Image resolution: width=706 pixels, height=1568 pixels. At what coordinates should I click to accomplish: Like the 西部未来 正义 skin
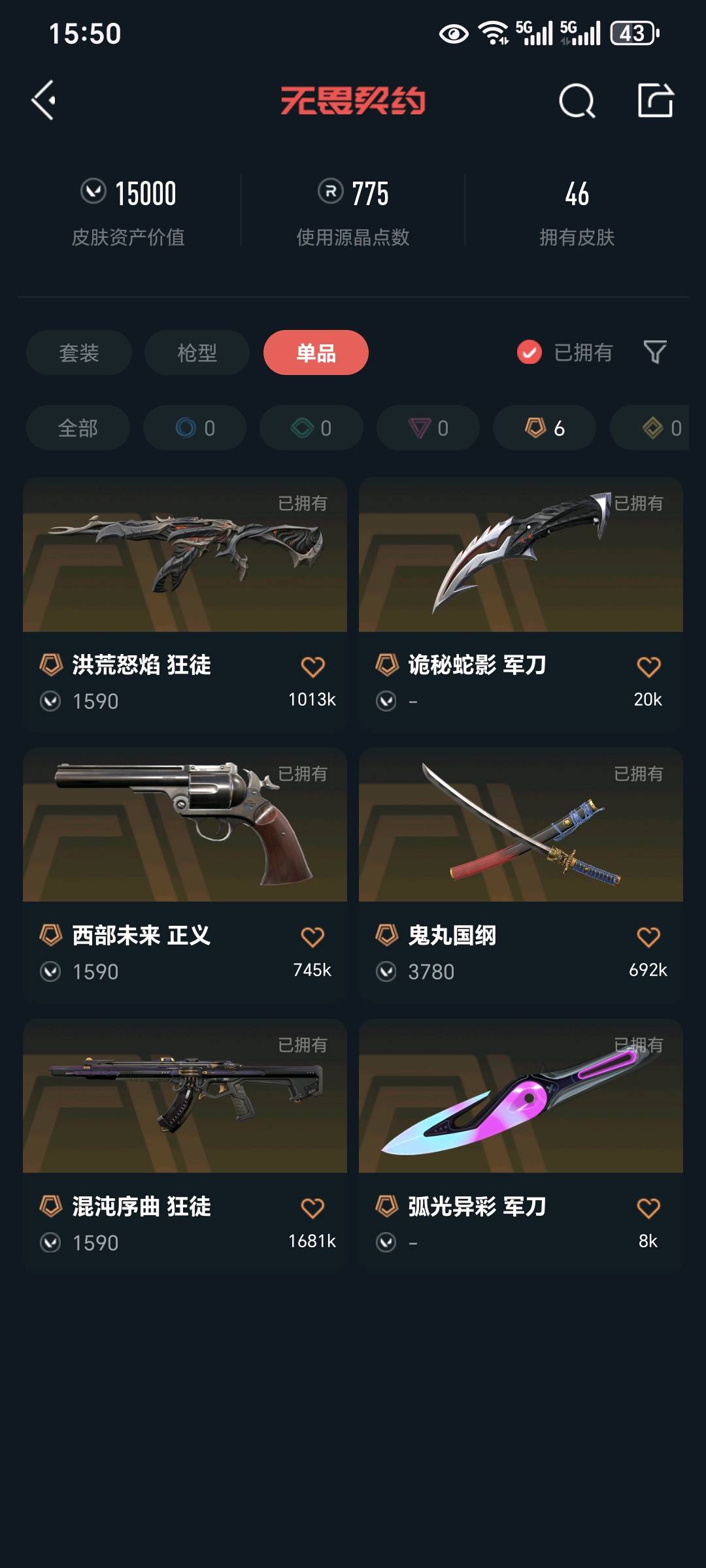(x=312, y=937)
